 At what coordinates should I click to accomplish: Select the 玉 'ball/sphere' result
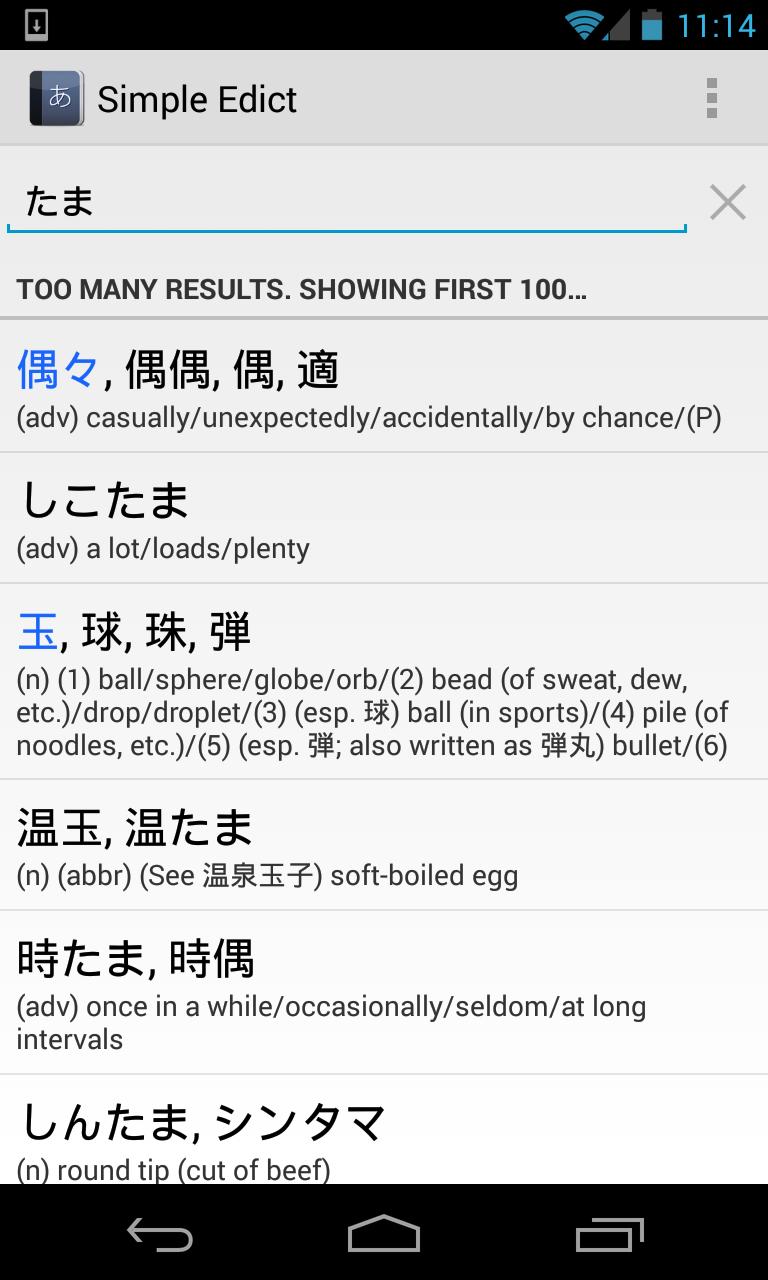point(384,682)
